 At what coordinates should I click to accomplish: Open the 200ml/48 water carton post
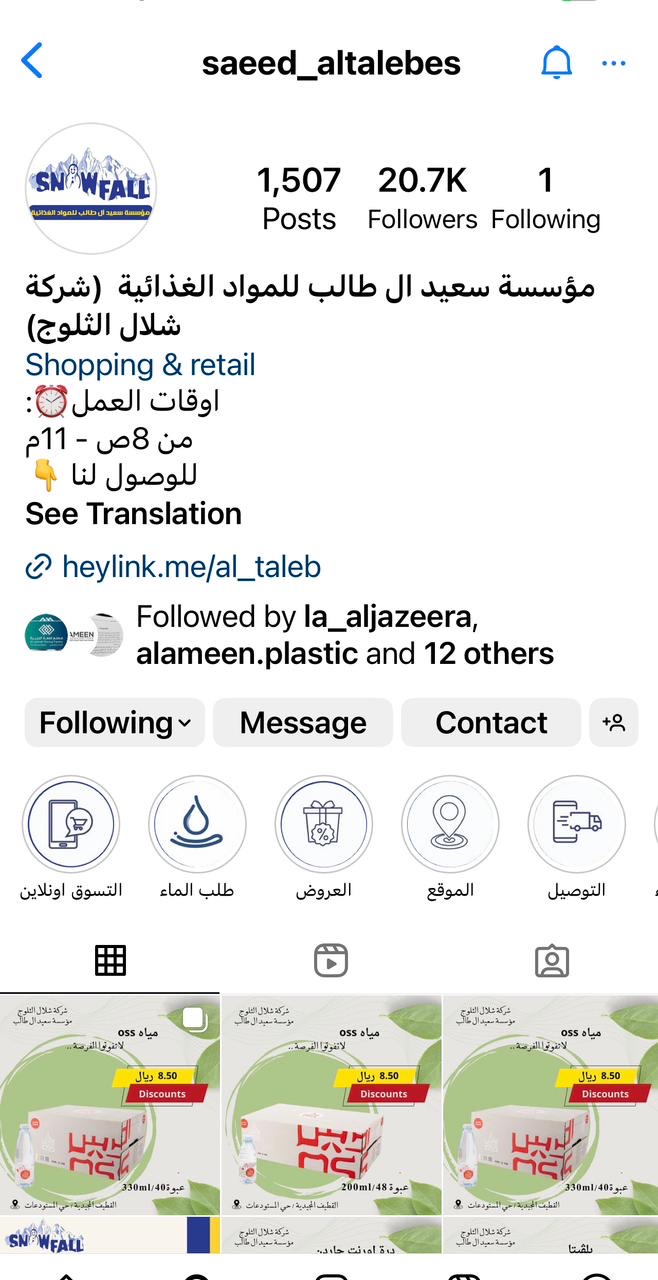coord(331,1104)
